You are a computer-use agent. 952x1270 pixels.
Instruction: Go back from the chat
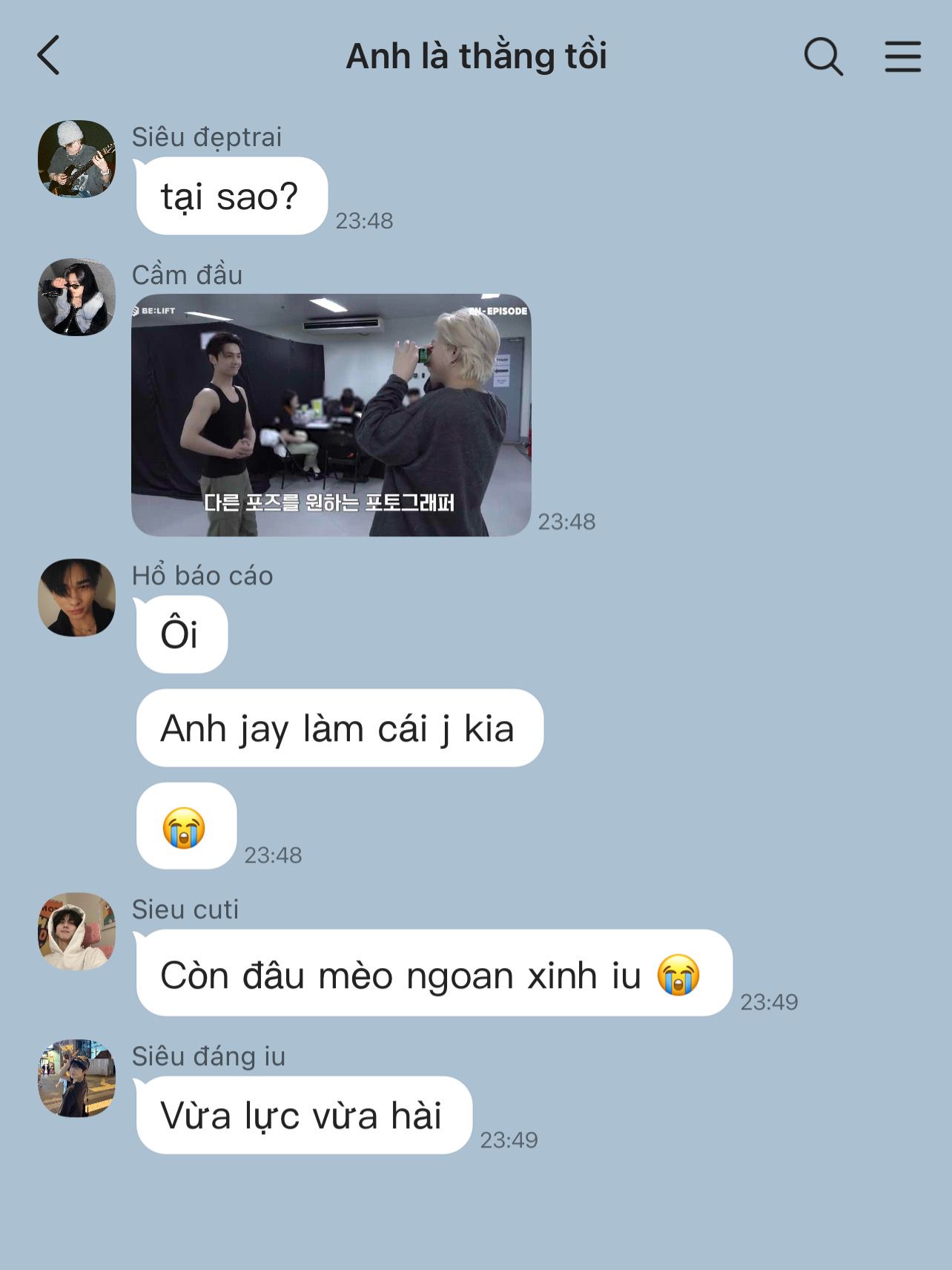(x=49, y=56)
